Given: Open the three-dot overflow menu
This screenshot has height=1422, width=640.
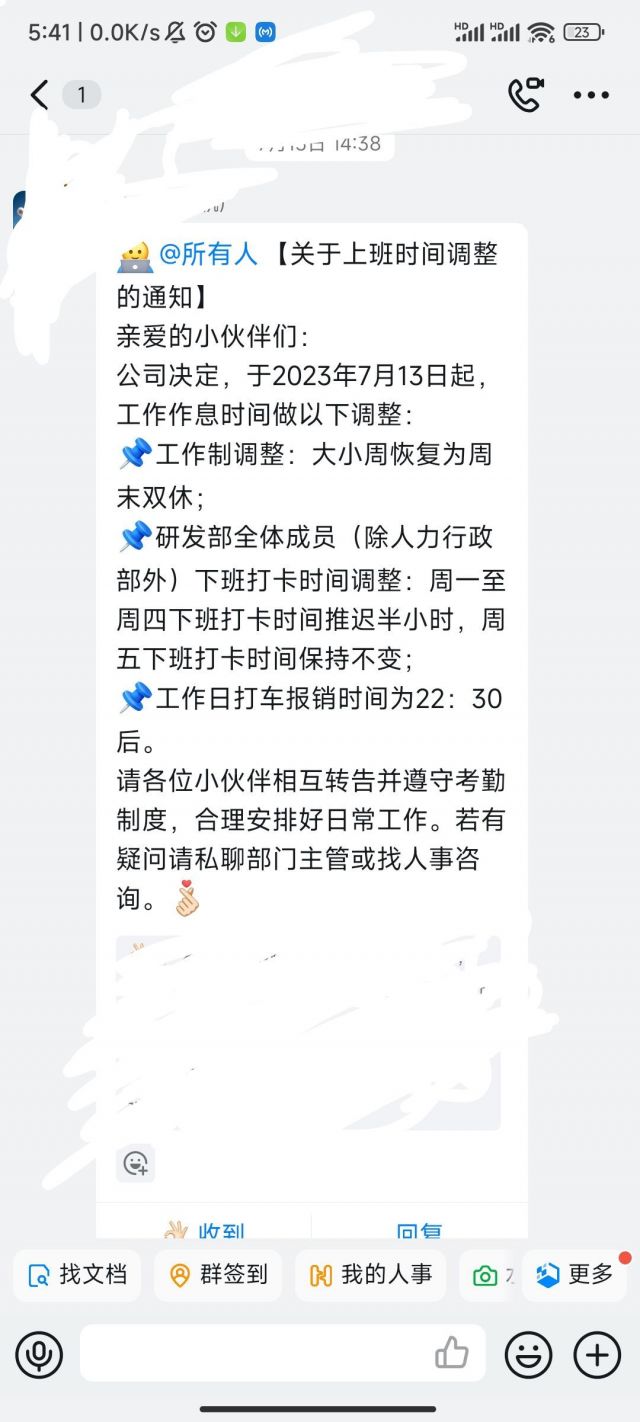Looking at the screenshot, I should point(591,96).
